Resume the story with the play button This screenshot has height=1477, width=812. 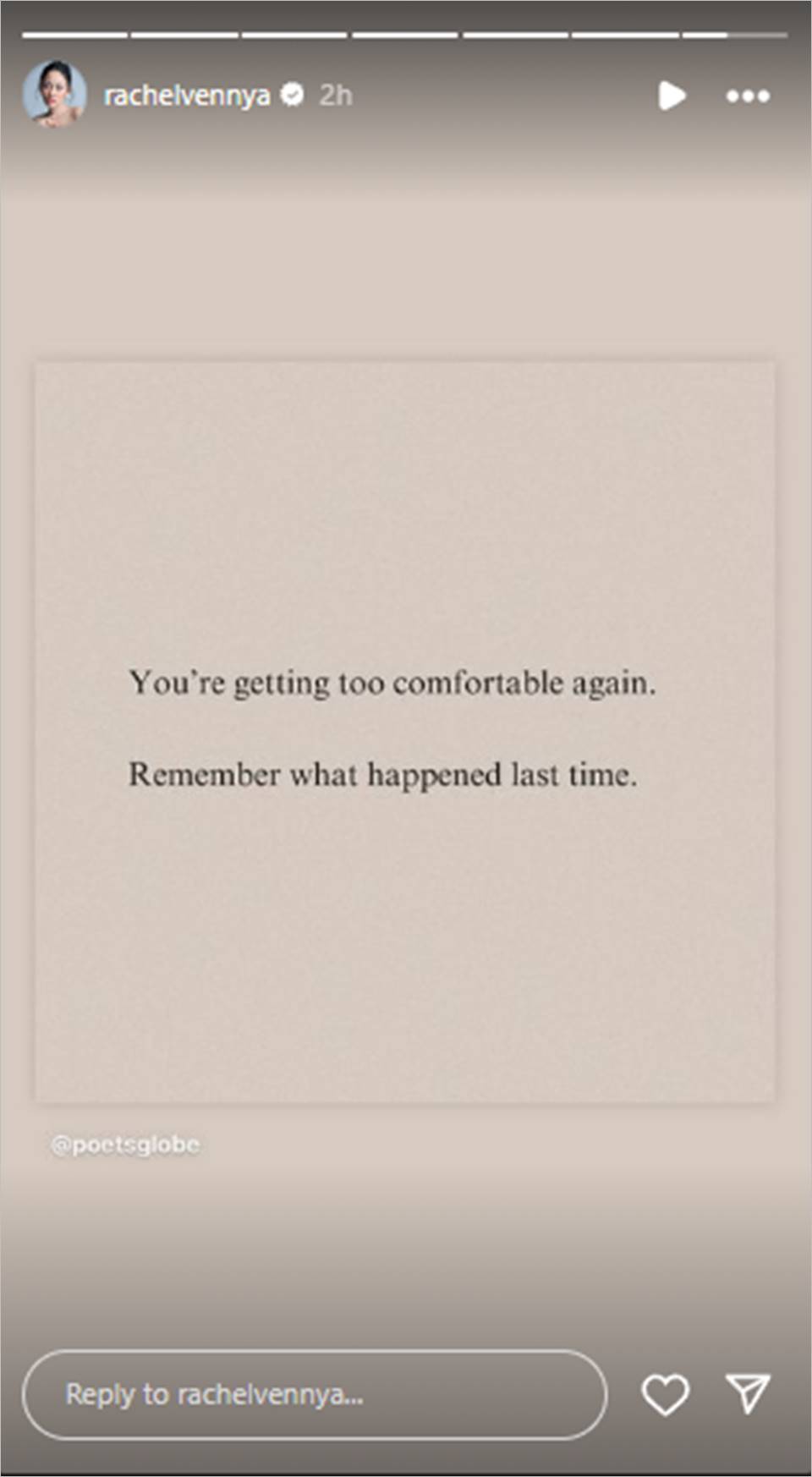tap(672, 96)
